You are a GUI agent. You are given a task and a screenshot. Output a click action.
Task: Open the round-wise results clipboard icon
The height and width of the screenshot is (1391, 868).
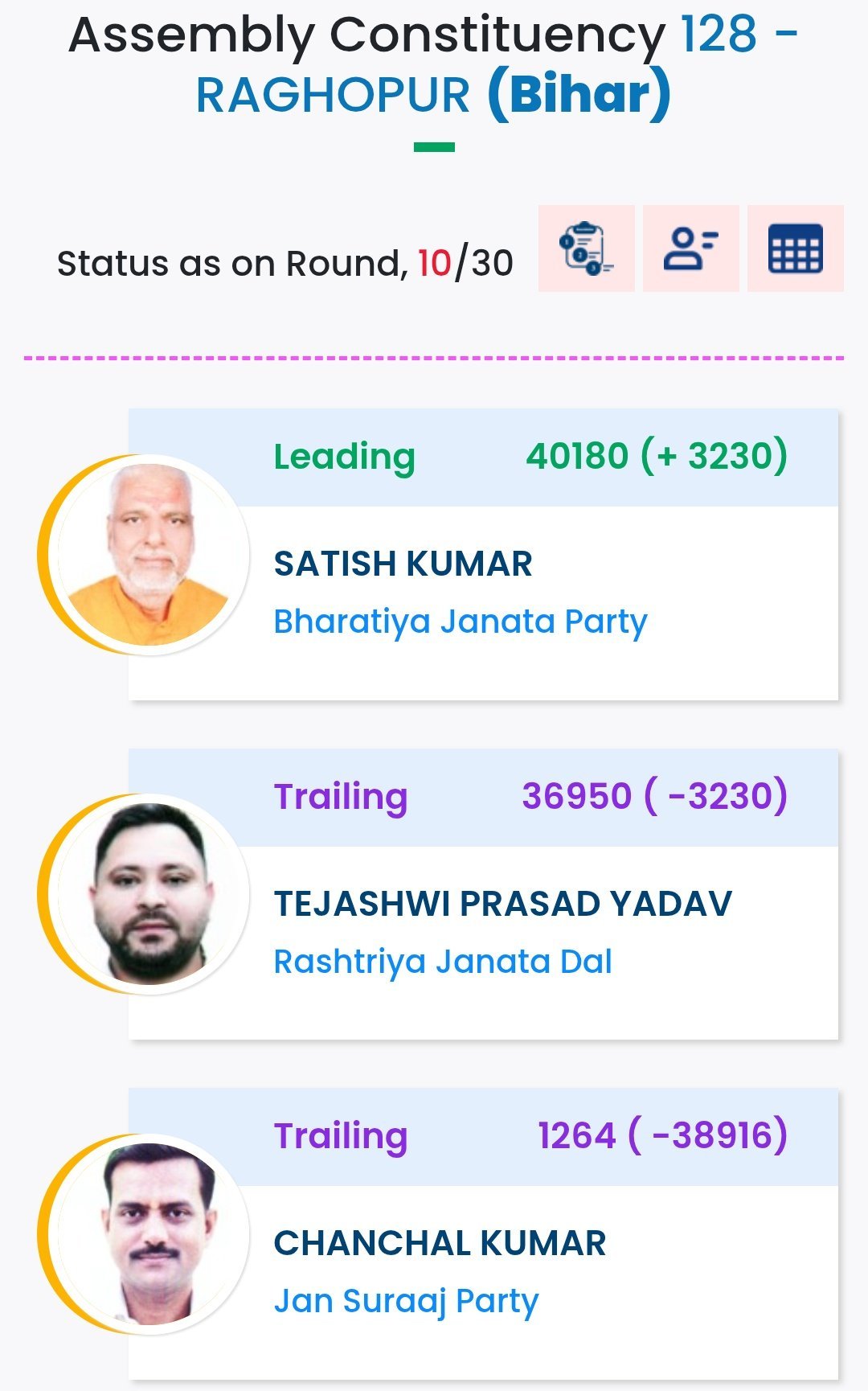point(586,248)
